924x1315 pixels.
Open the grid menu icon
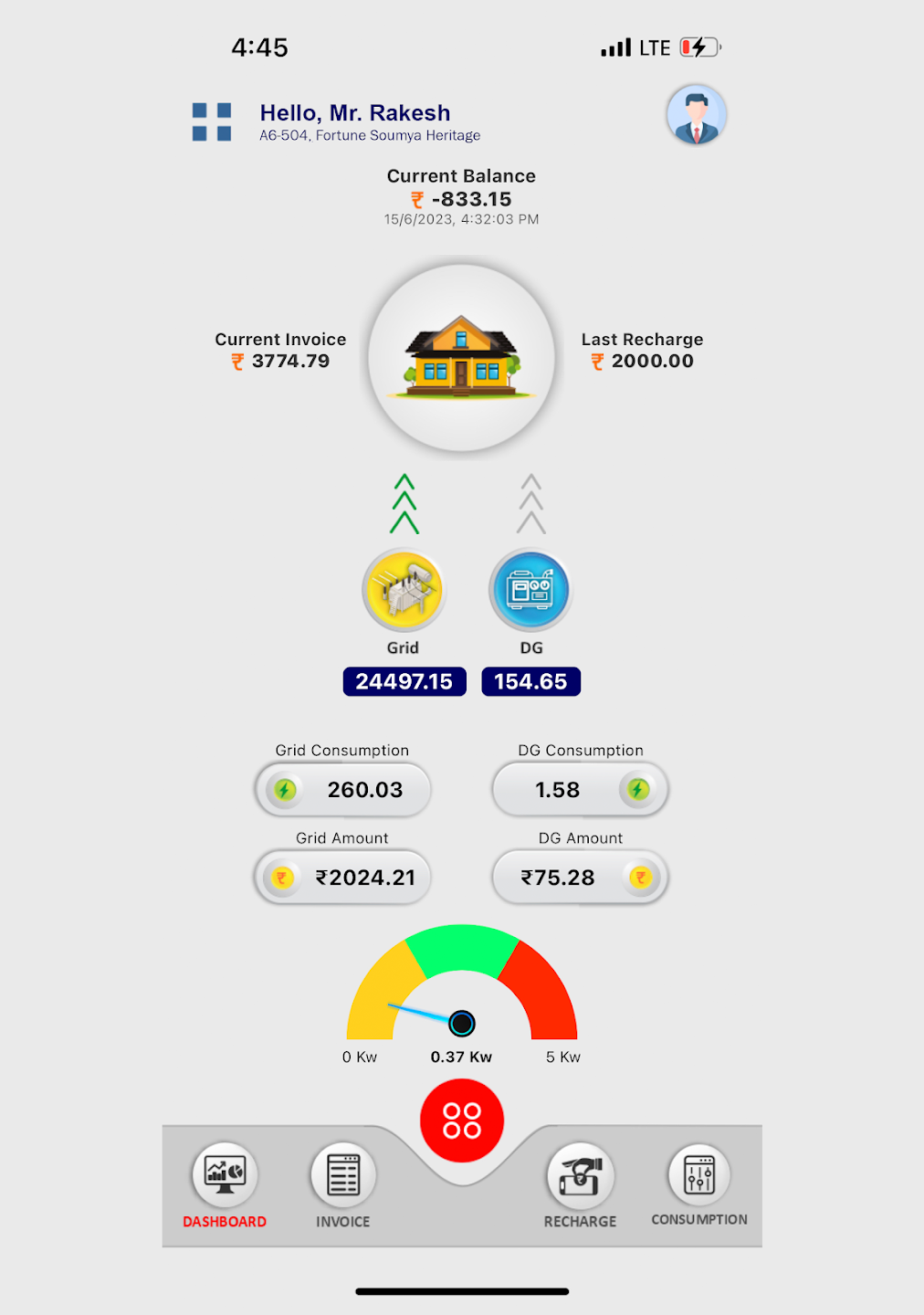(x=211, y=121)
